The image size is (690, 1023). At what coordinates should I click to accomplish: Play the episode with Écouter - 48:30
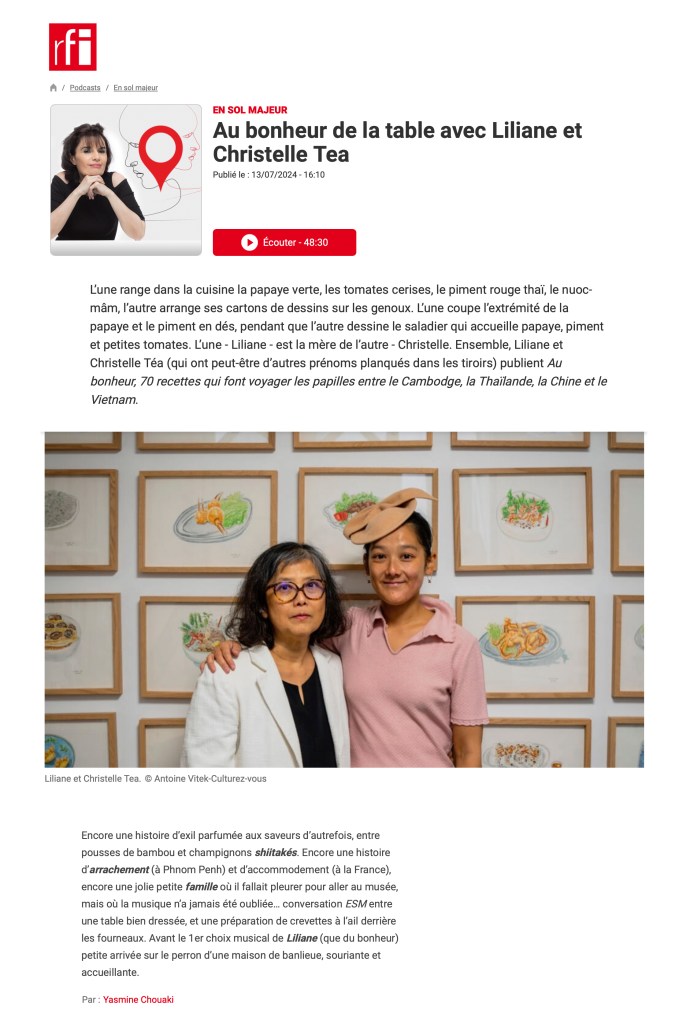coord(284,242)
